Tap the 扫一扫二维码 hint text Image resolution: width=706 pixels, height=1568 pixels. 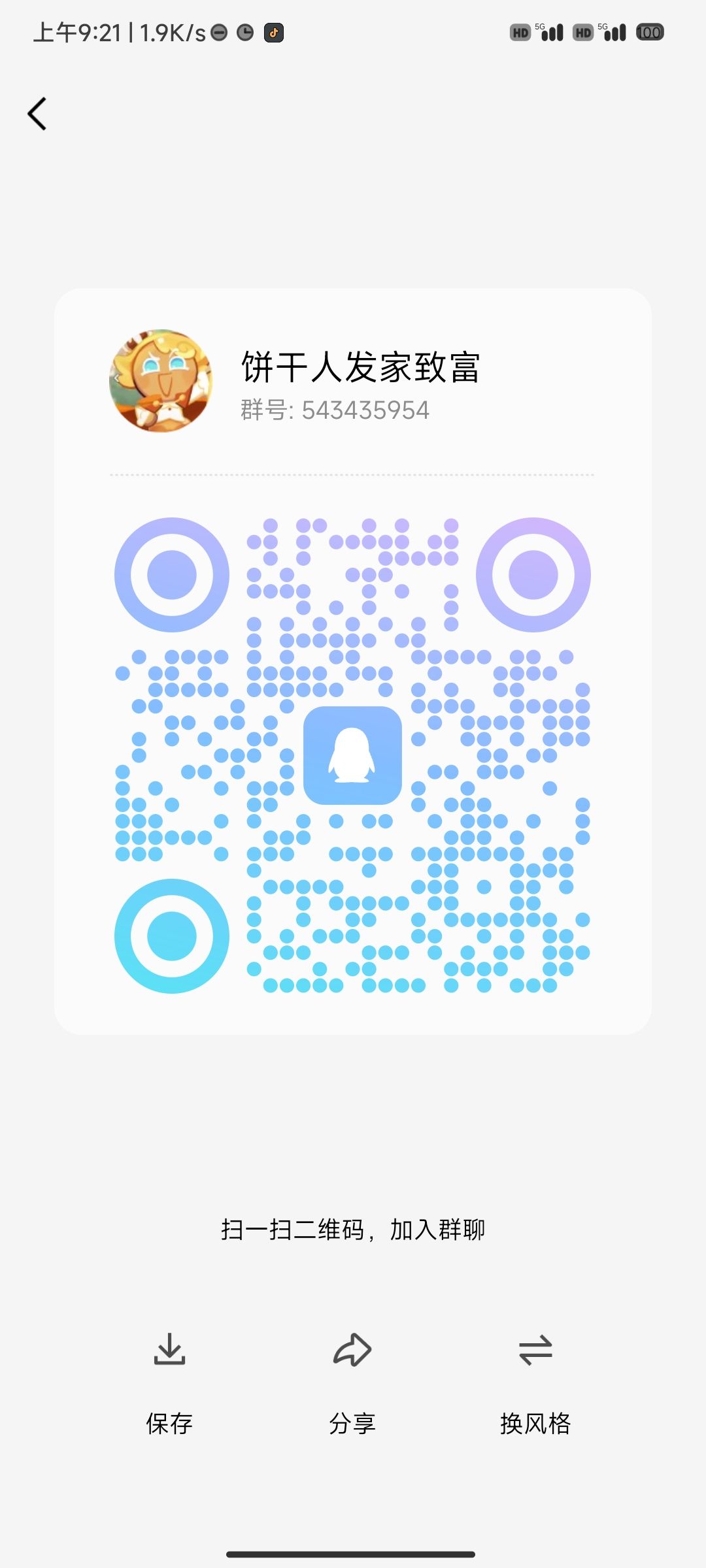click(x=353, y=1227)
